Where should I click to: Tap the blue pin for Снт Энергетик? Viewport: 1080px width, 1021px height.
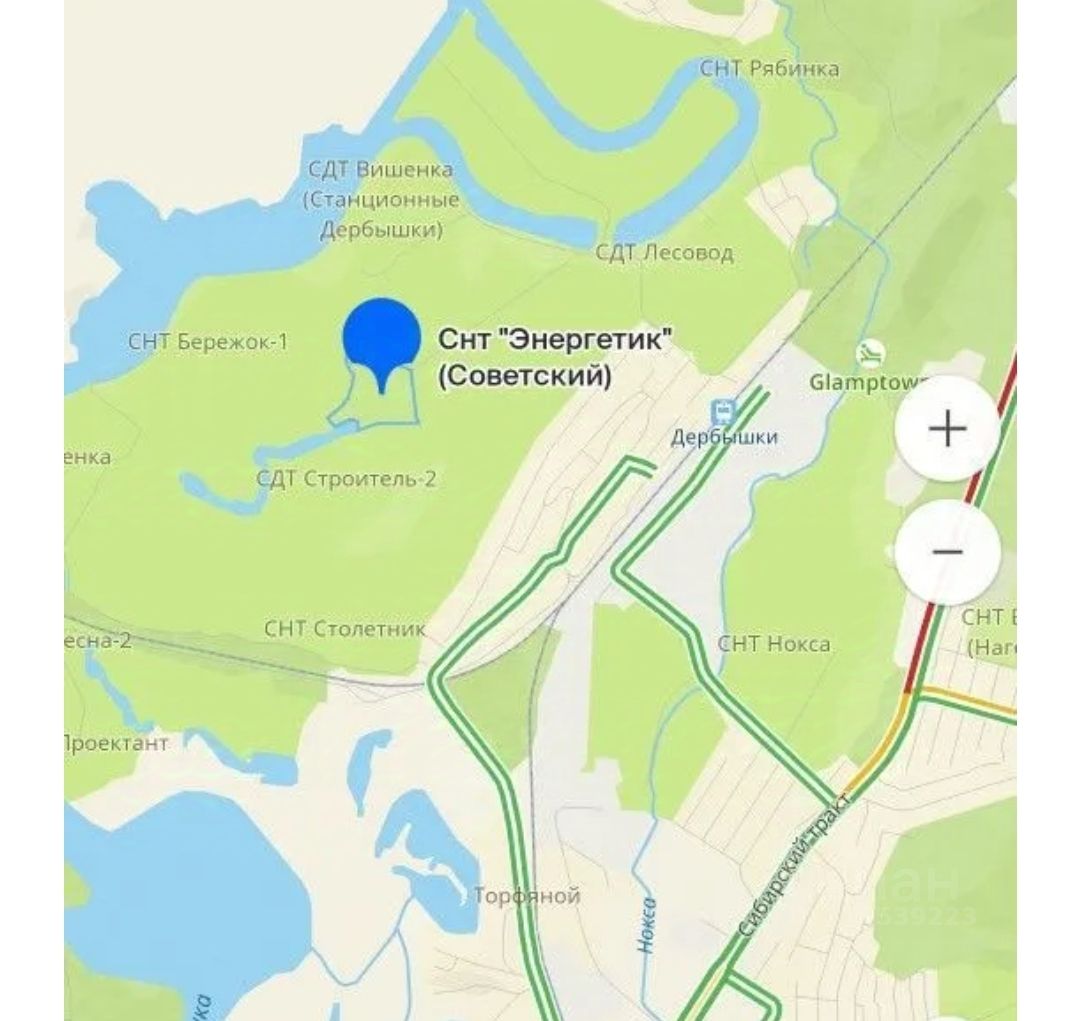click(381, 341)
